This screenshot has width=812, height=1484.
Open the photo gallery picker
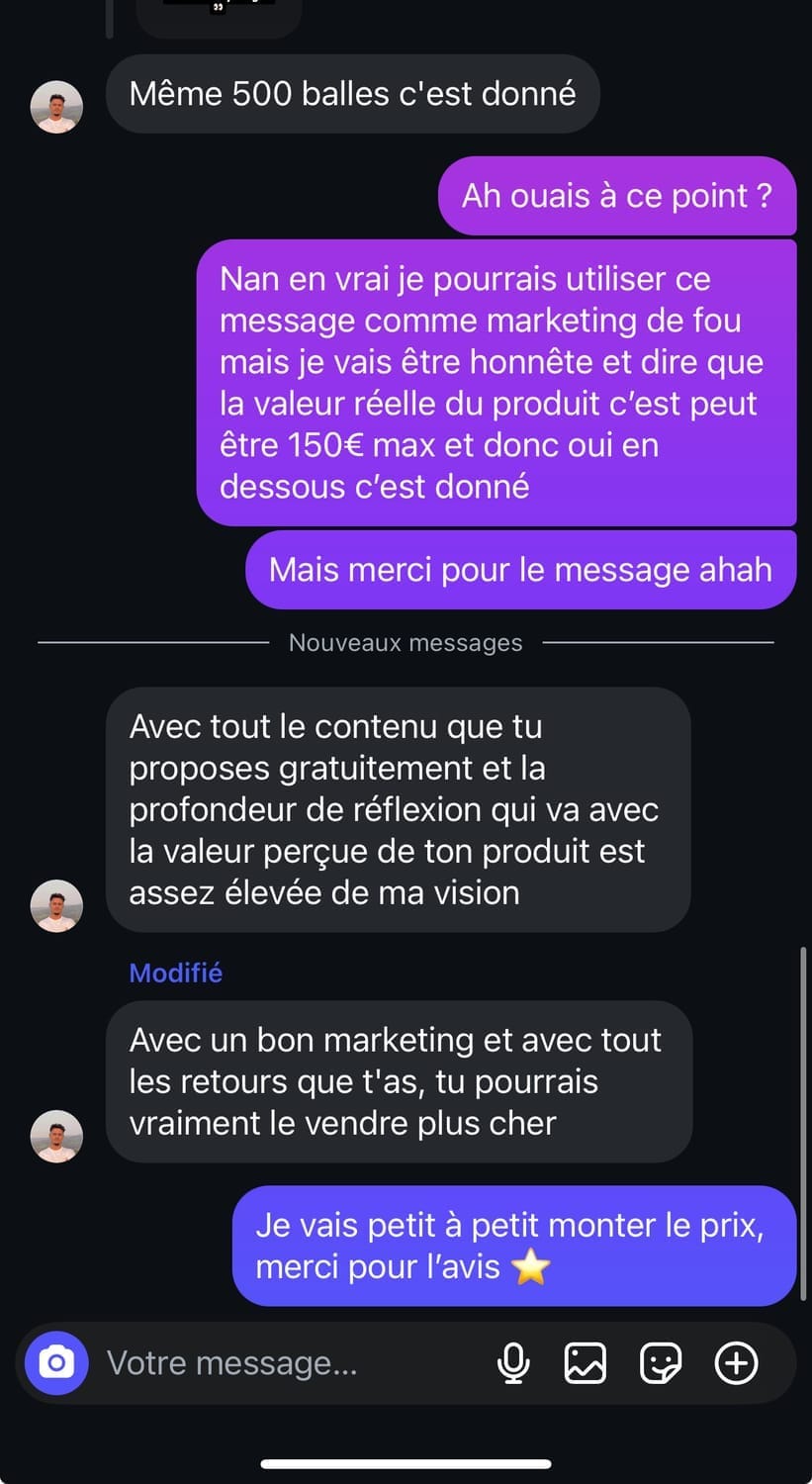[585, 1363]
